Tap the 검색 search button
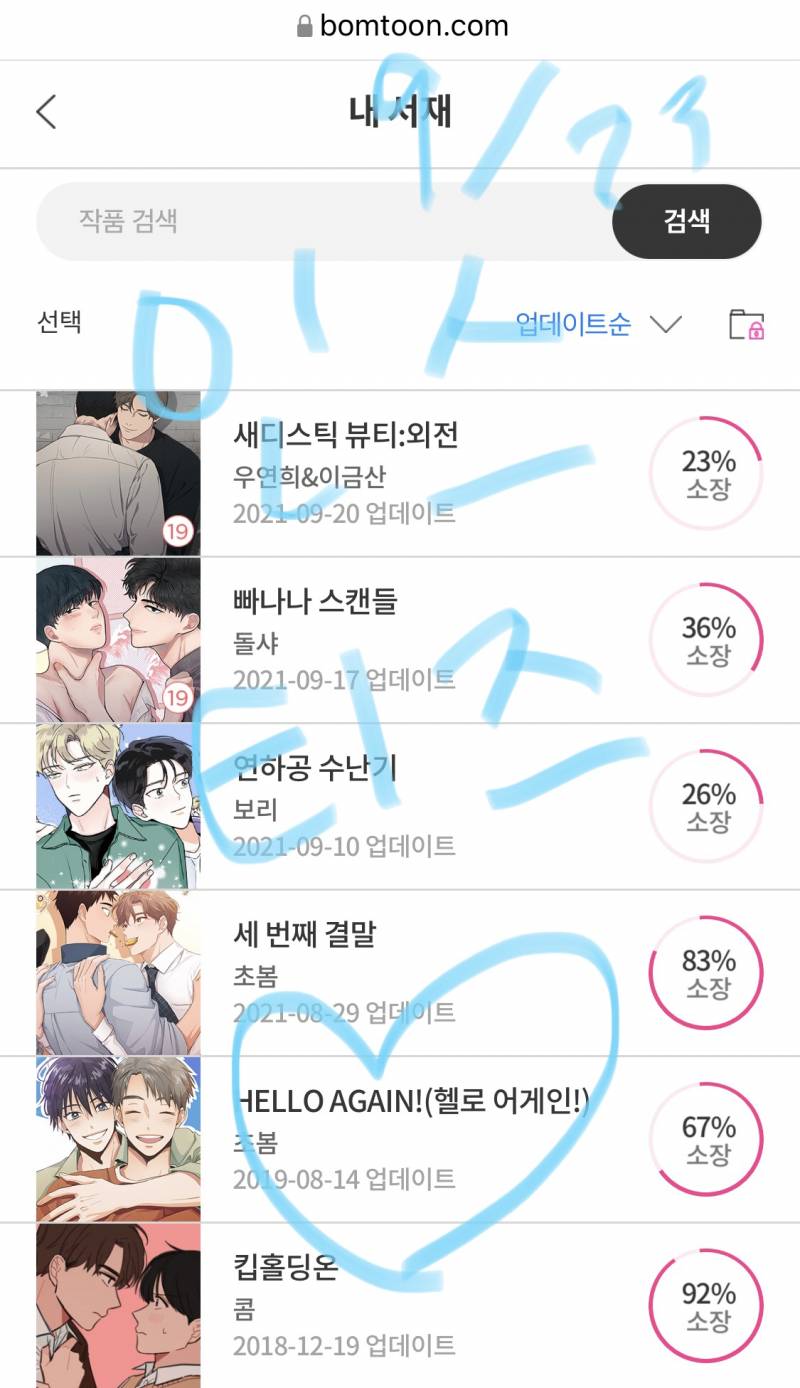The width and height of the screenshot is (800, 1388). click(687, 222)
